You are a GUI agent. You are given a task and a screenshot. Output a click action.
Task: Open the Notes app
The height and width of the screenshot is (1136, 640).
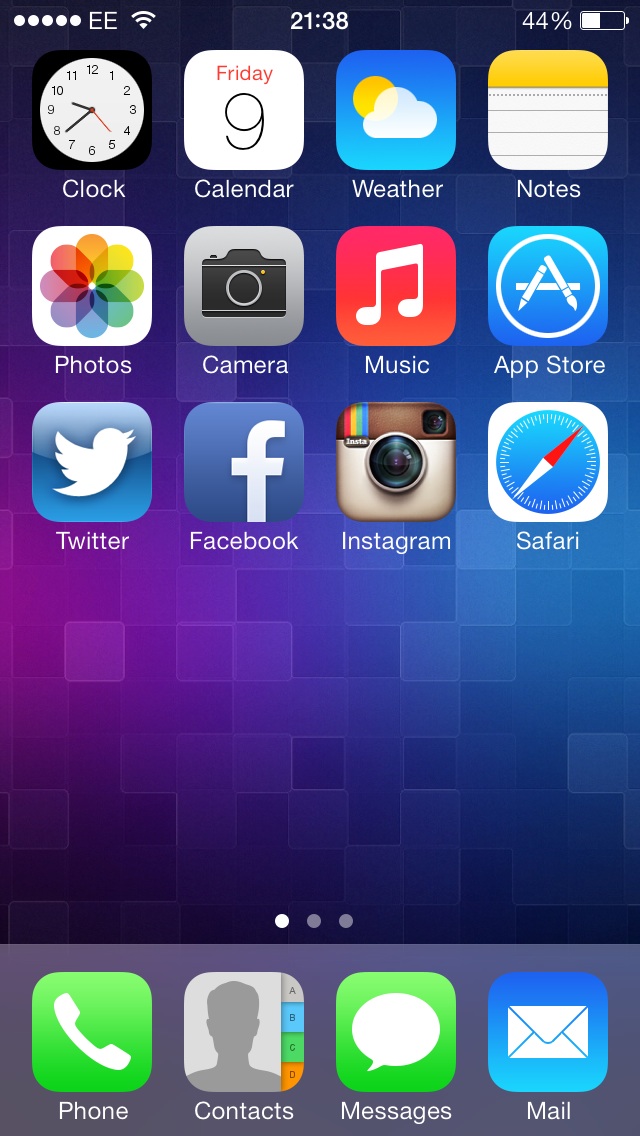click(548, 110)
